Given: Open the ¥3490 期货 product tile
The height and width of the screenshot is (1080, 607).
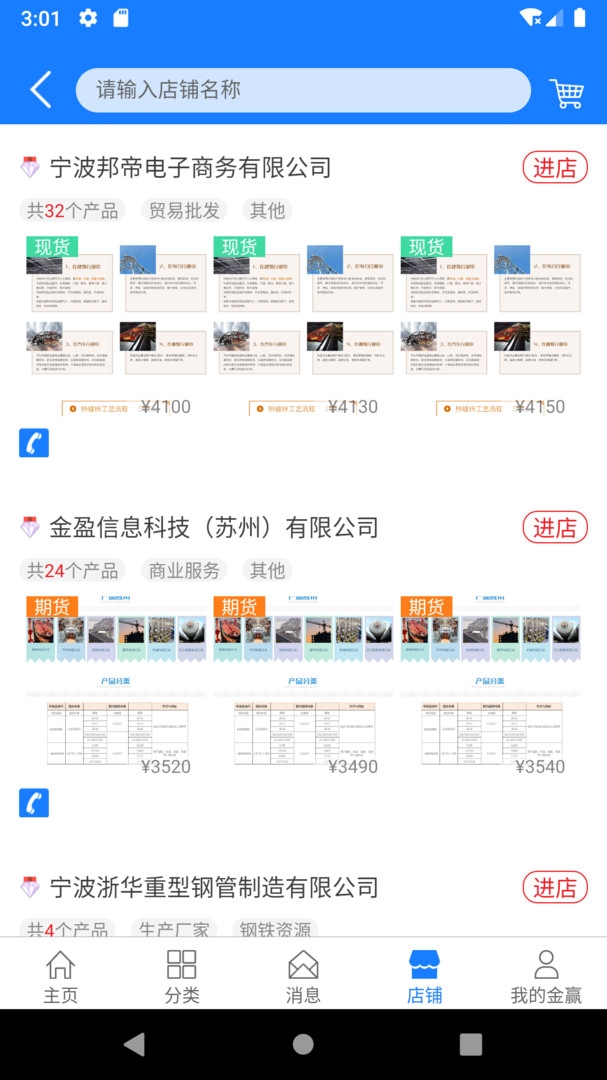Looking at the screenshot, I should tap(303, 686).
